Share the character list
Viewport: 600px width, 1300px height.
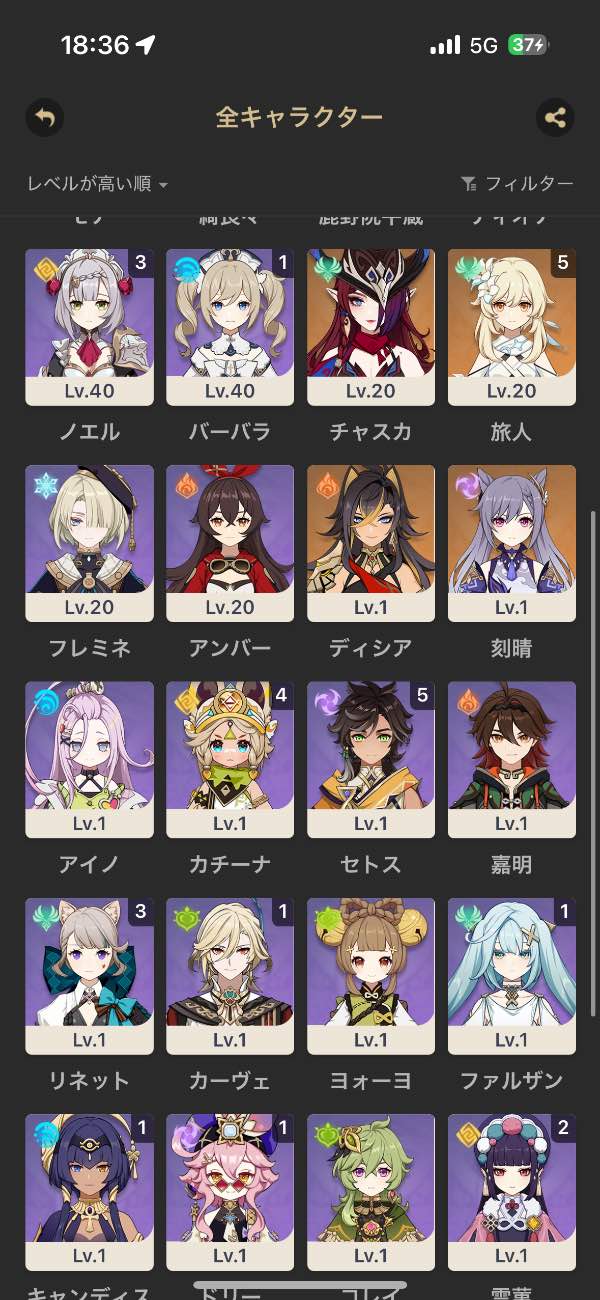(x=555, y=118)
